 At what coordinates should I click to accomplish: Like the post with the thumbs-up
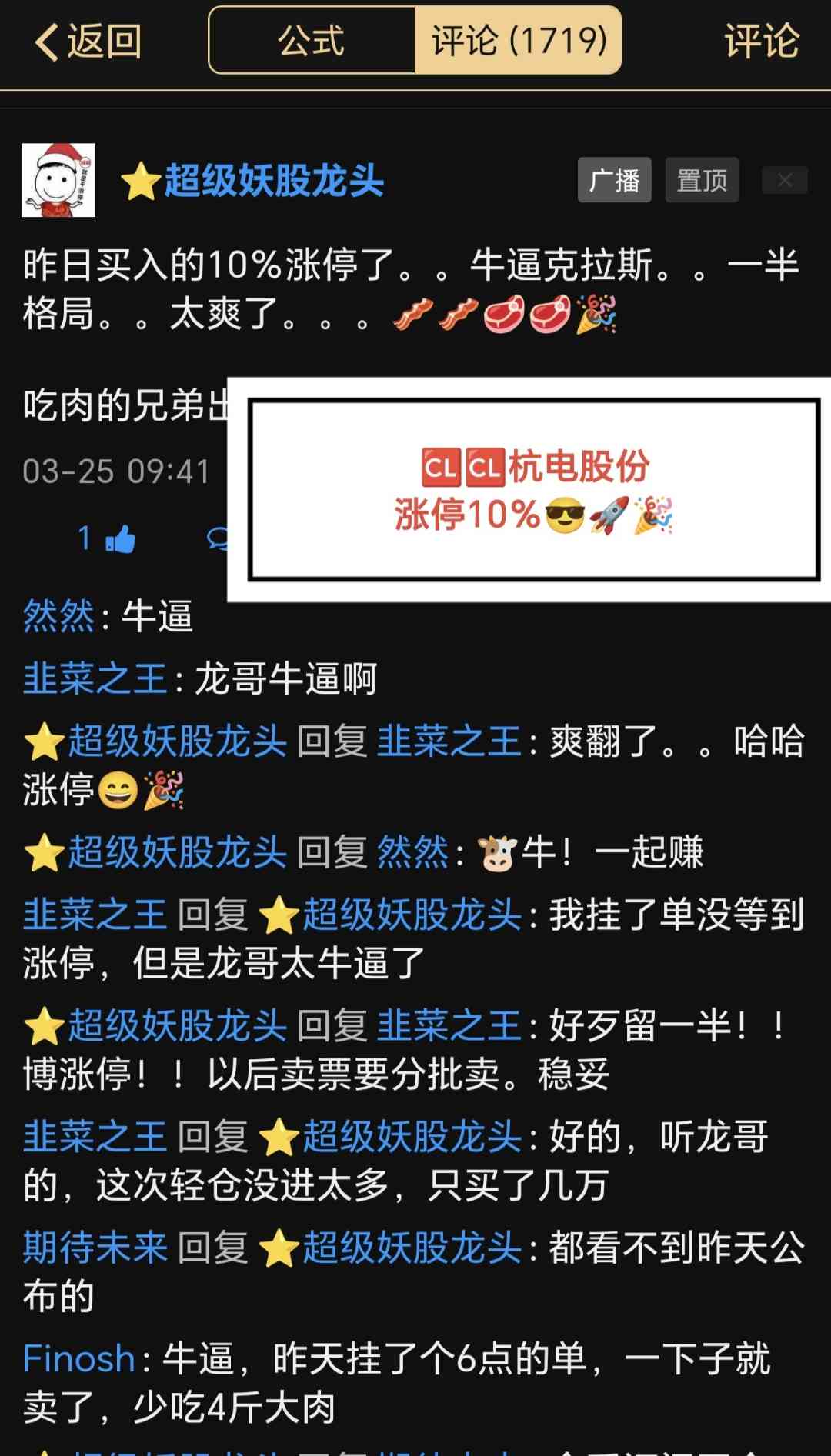point(119,539)
